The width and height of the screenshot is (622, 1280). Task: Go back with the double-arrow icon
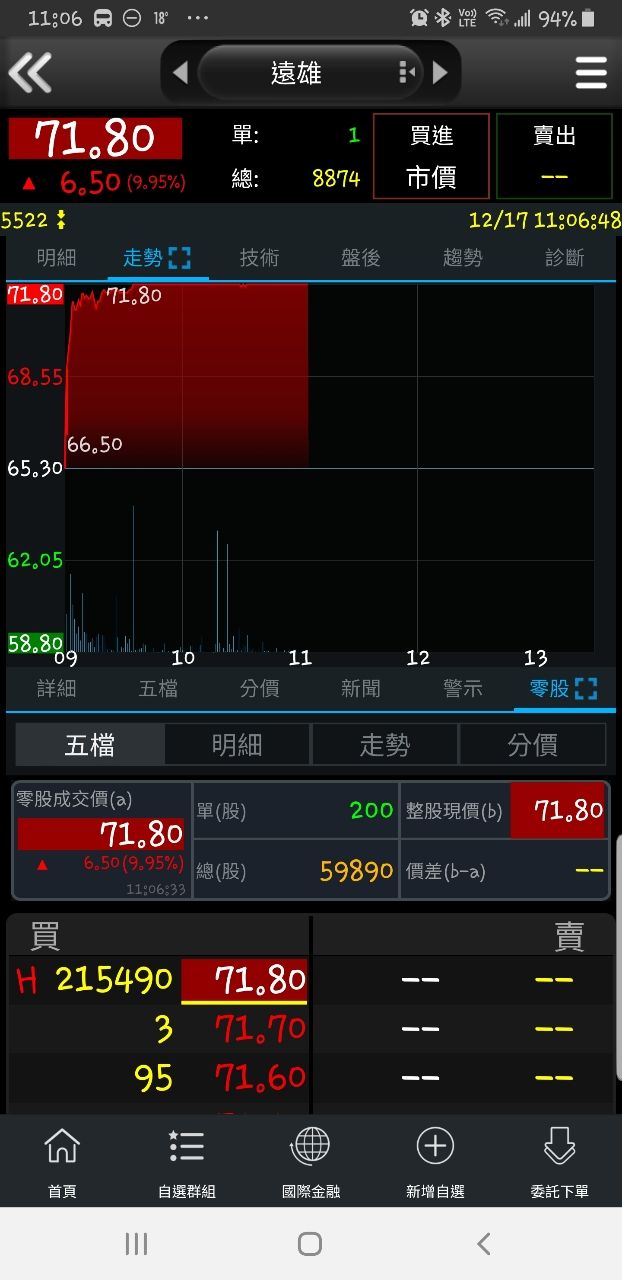[30, 73]
